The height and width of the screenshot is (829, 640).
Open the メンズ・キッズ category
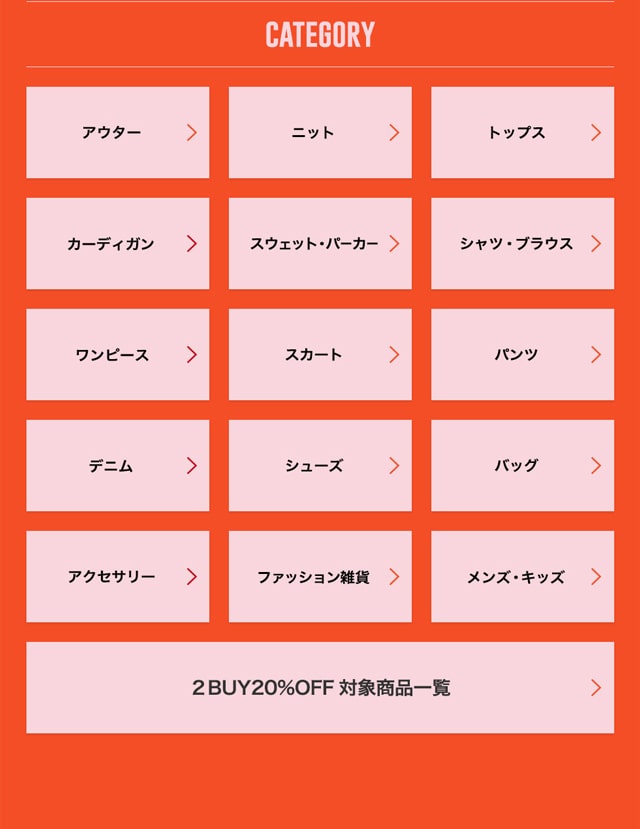pyautogui.click(x=522, y=577)
